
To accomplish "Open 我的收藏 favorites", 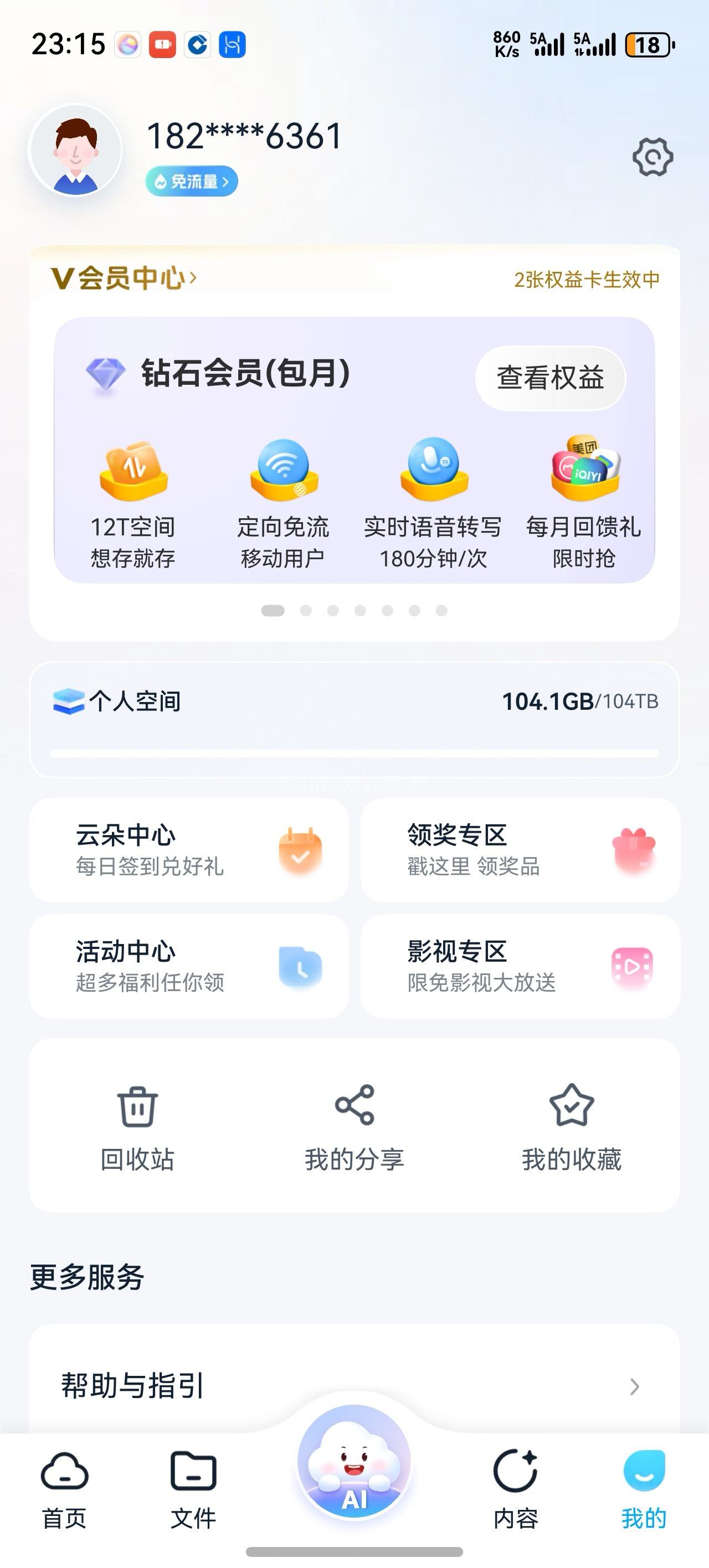I will pyautogui.click(x=571, y=1126).
